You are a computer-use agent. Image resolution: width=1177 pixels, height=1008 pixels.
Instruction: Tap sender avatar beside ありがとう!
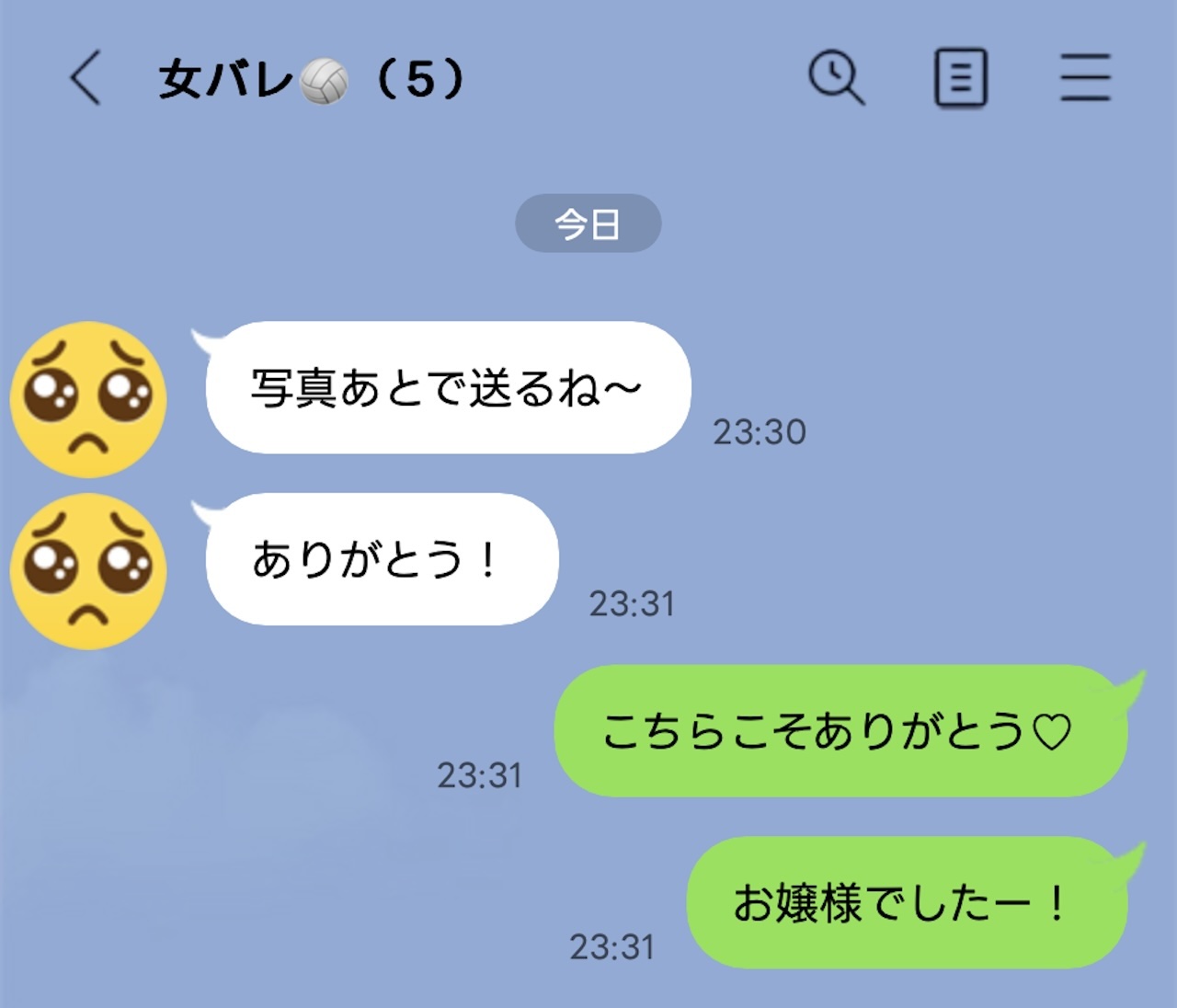click(88, 571)
